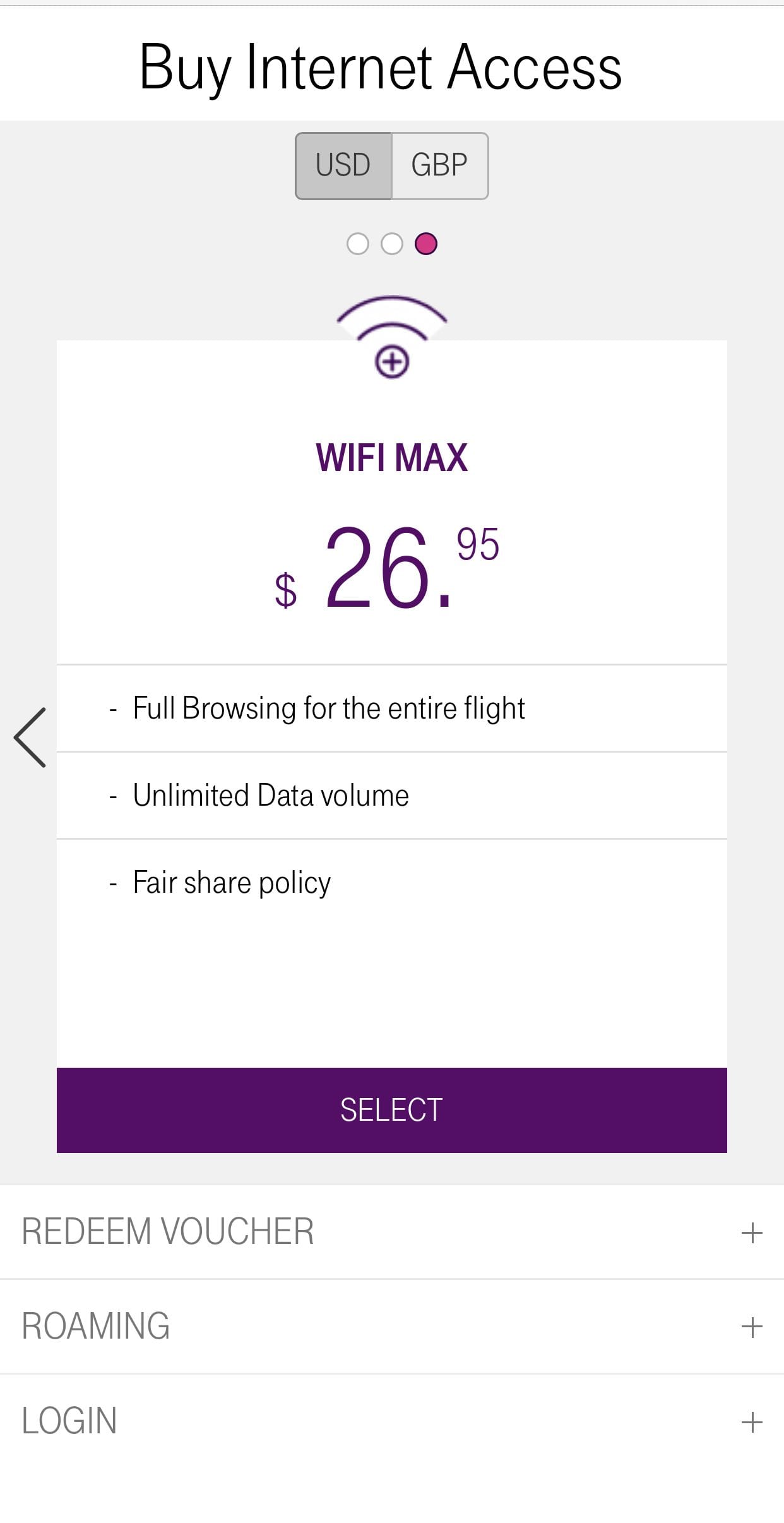Switch currency to GBP
784x1523 pixels.
point(440,165)
